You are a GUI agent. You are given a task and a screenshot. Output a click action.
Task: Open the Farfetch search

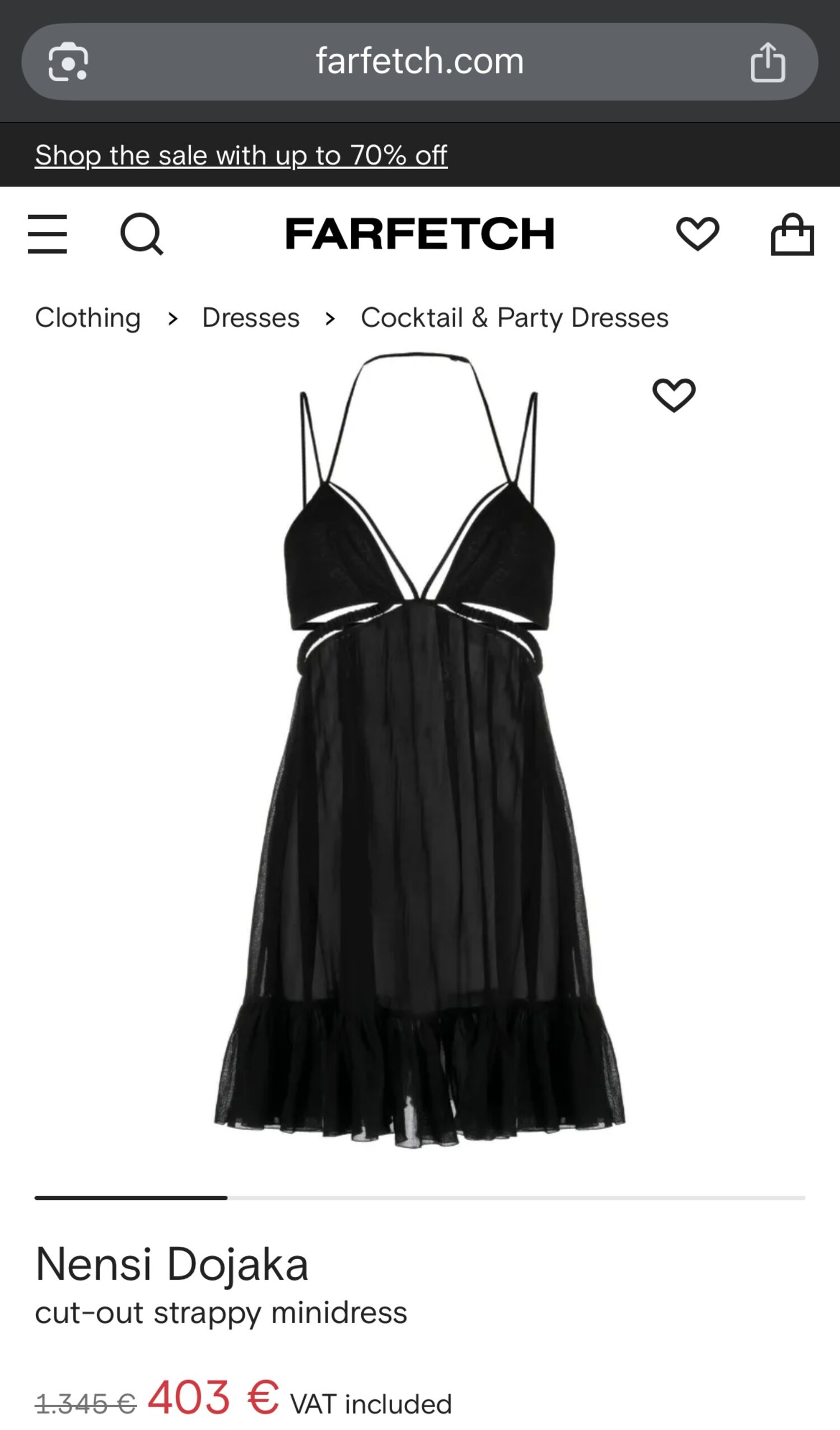(142, 234)
